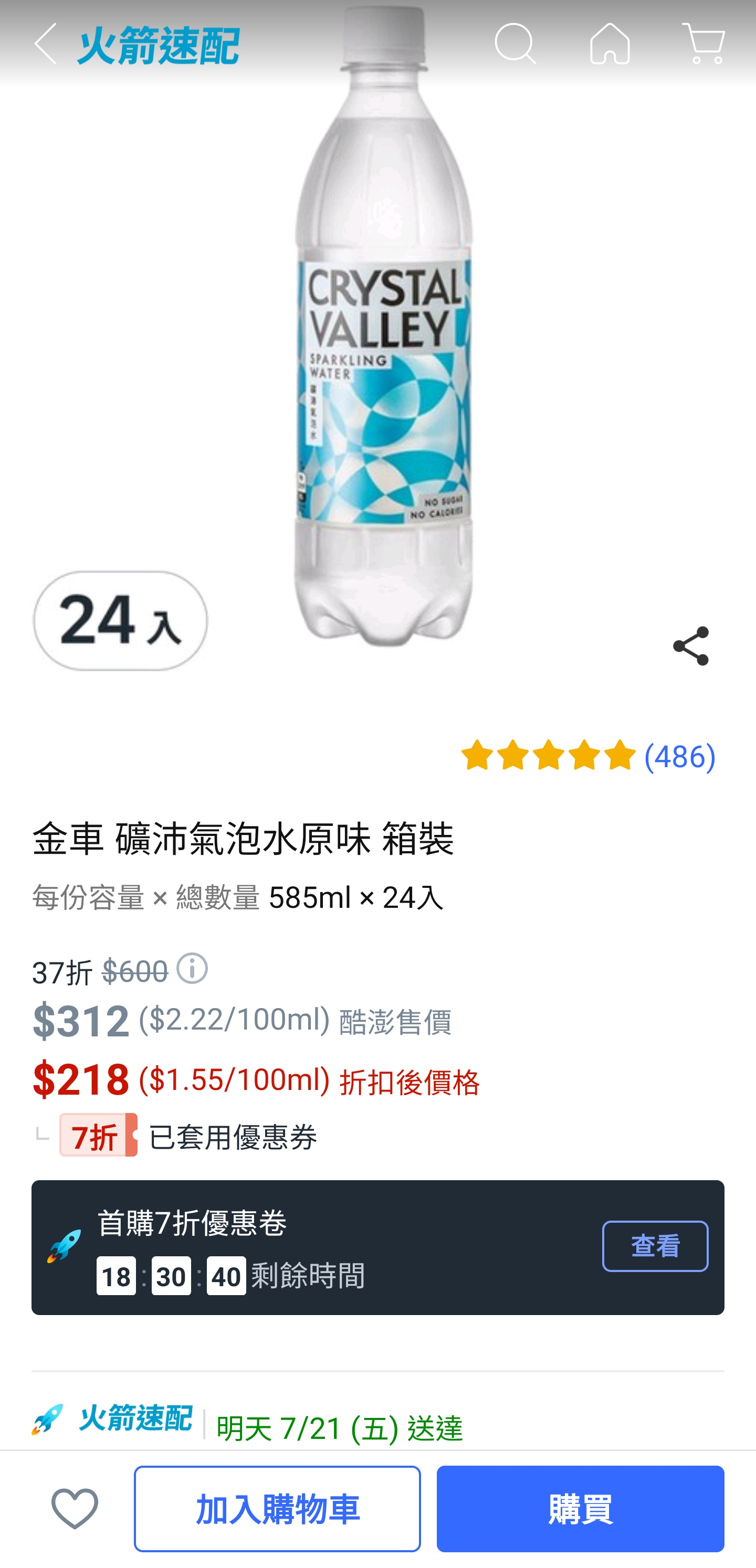Open the 486 star reviews

[x=588, y=756]
